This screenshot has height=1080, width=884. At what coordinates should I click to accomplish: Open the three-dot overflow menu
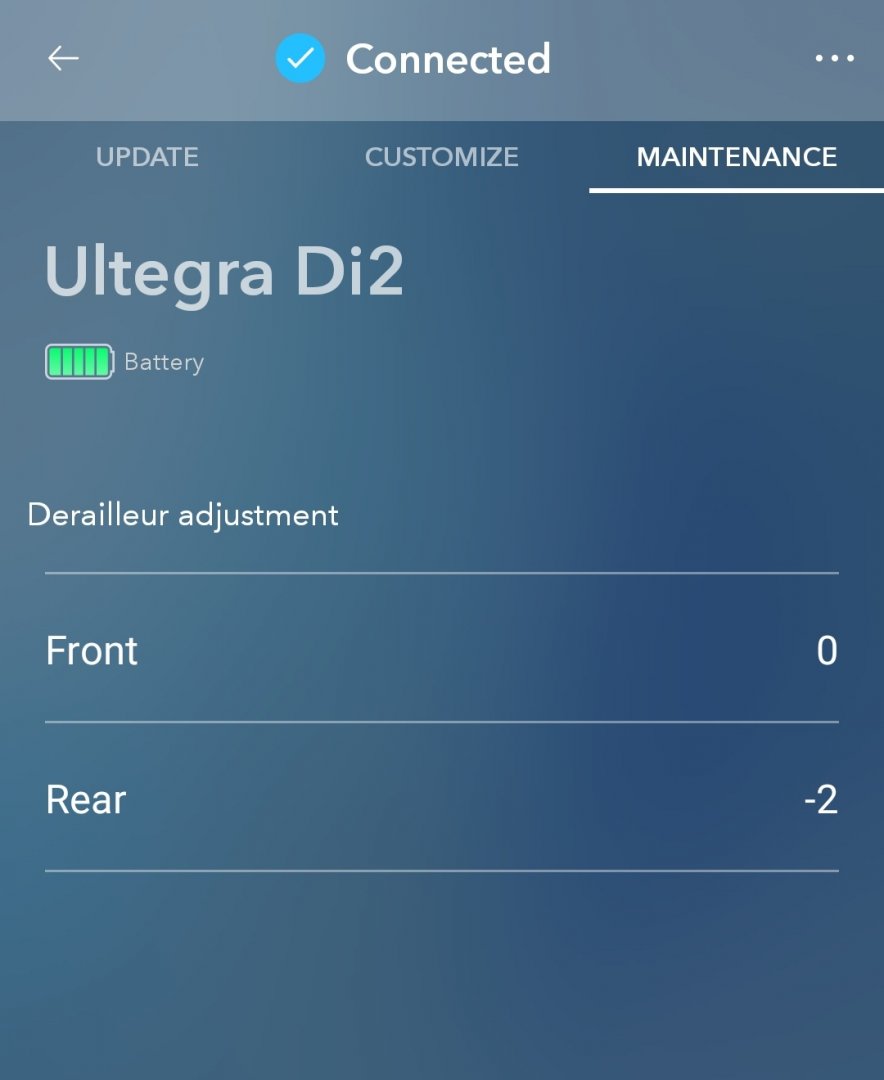pyautogui.click(x=834, y=59)
